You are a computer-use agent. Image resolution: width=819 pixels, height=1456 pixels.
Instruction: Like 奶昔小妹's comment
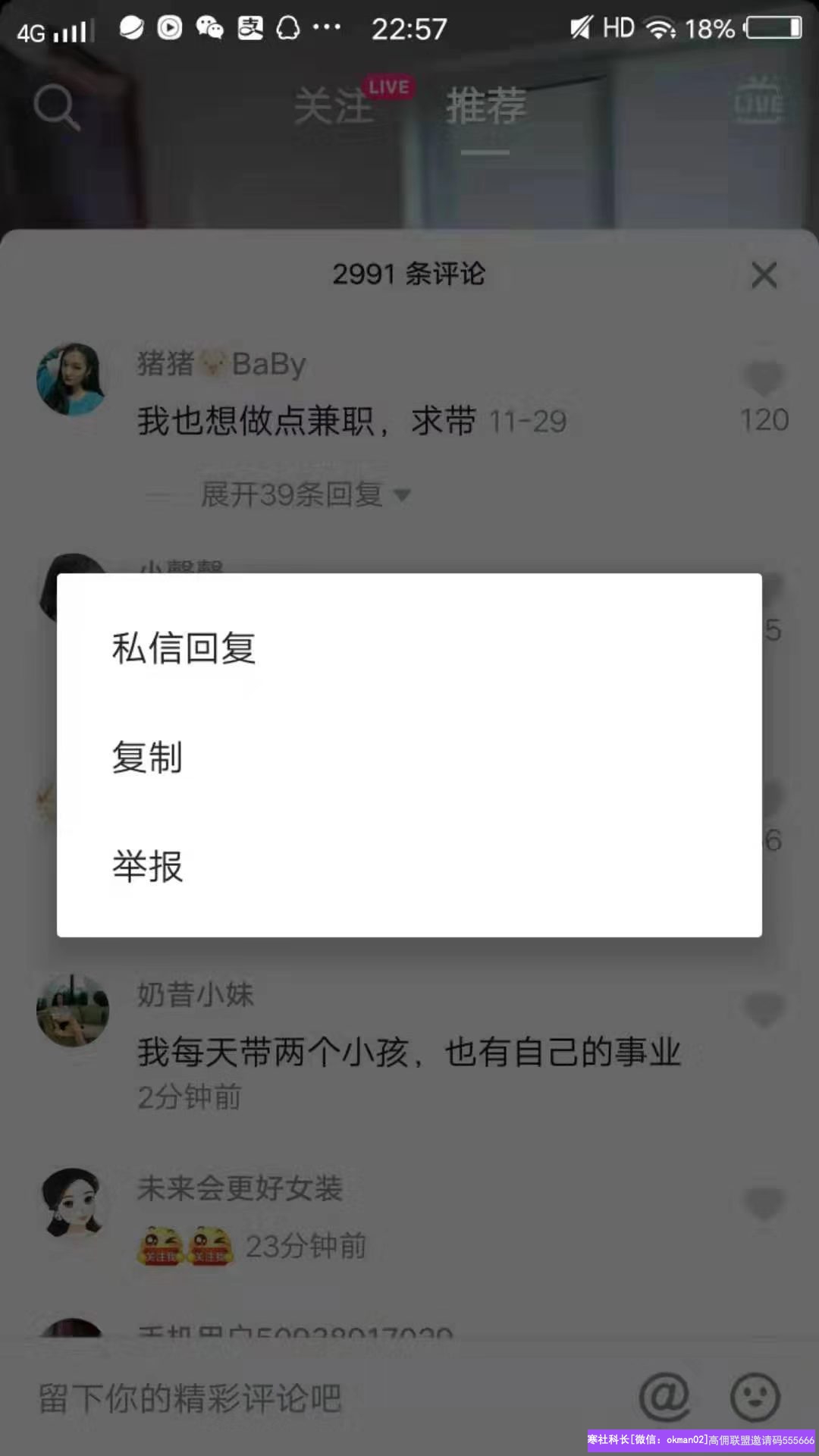click(764, 1009)
